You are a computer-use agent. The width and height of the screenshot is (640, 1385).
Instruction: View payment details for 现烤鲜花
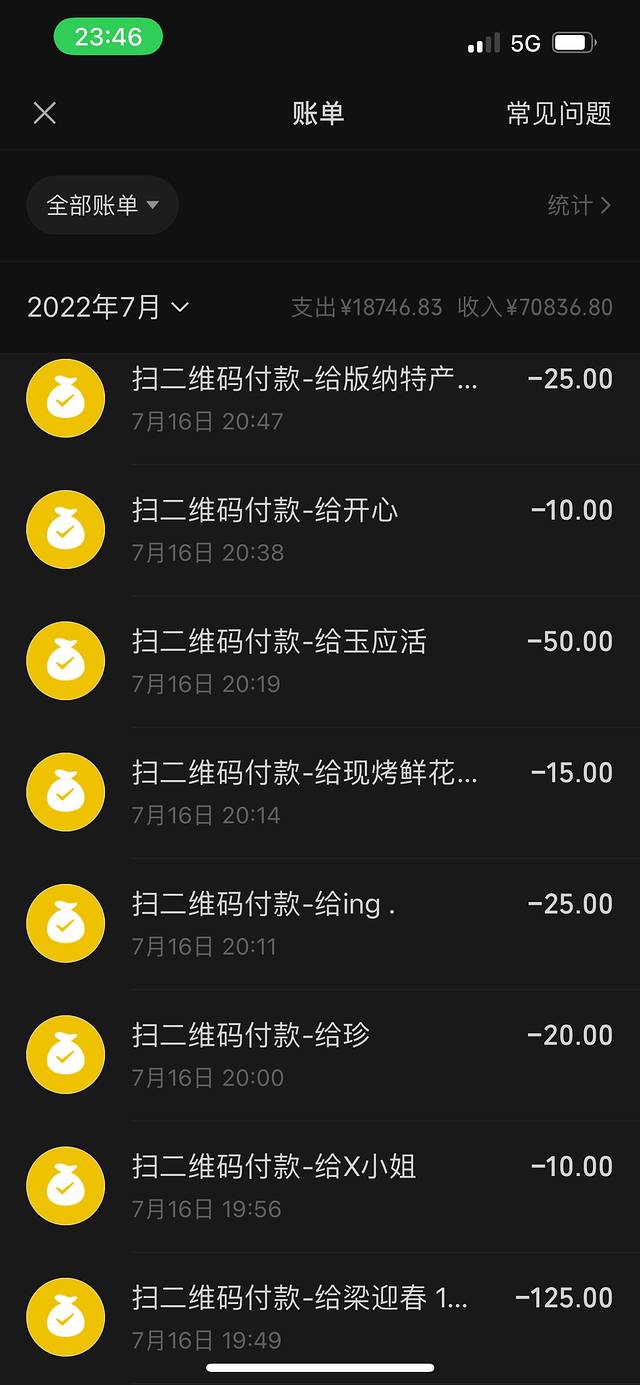tap(320, 792)
